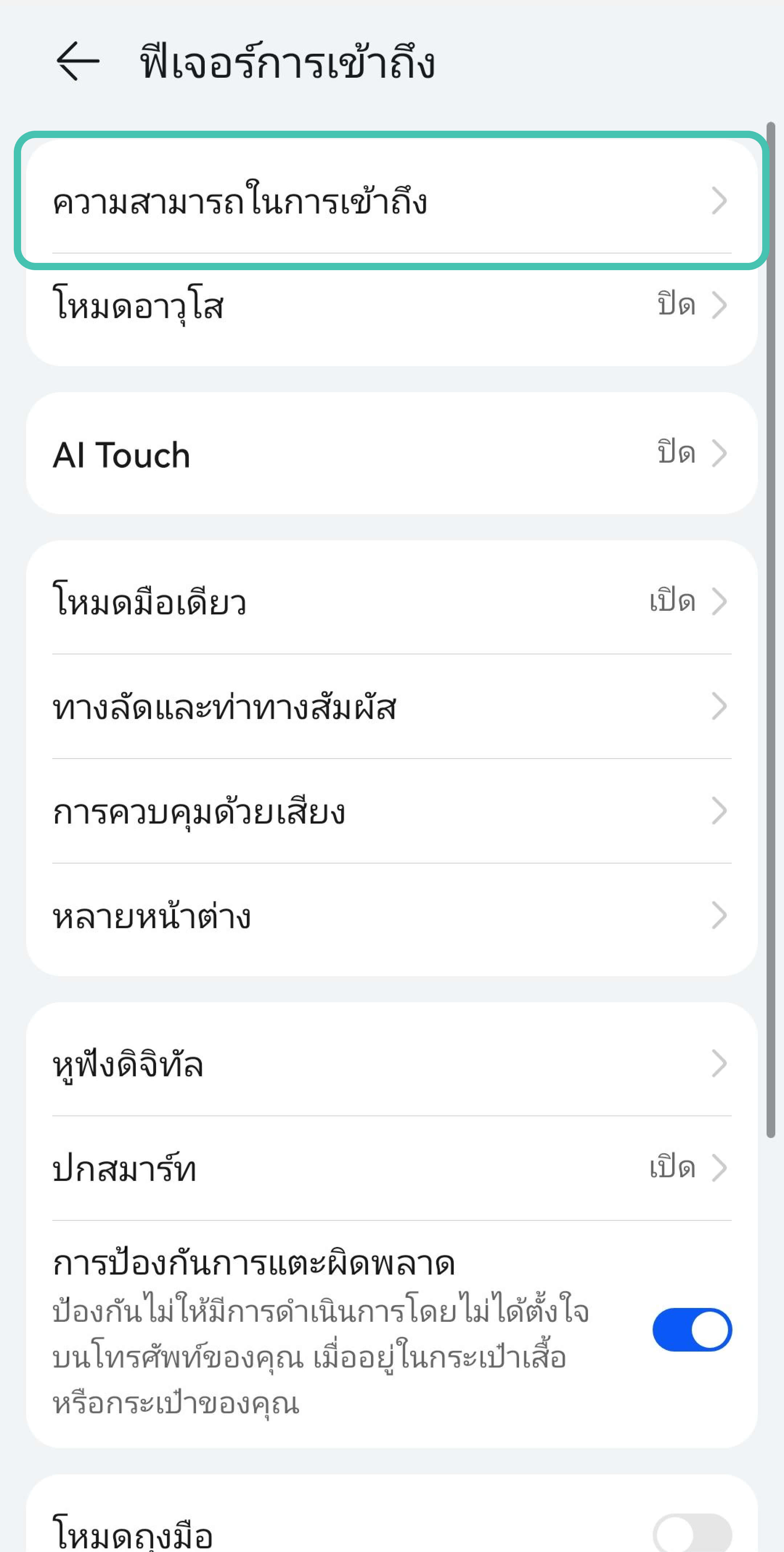This screenshot has width=784, height=1552.
Task: Enable โหมดถุงมือ switch
Action: (x=691, y=1533)
